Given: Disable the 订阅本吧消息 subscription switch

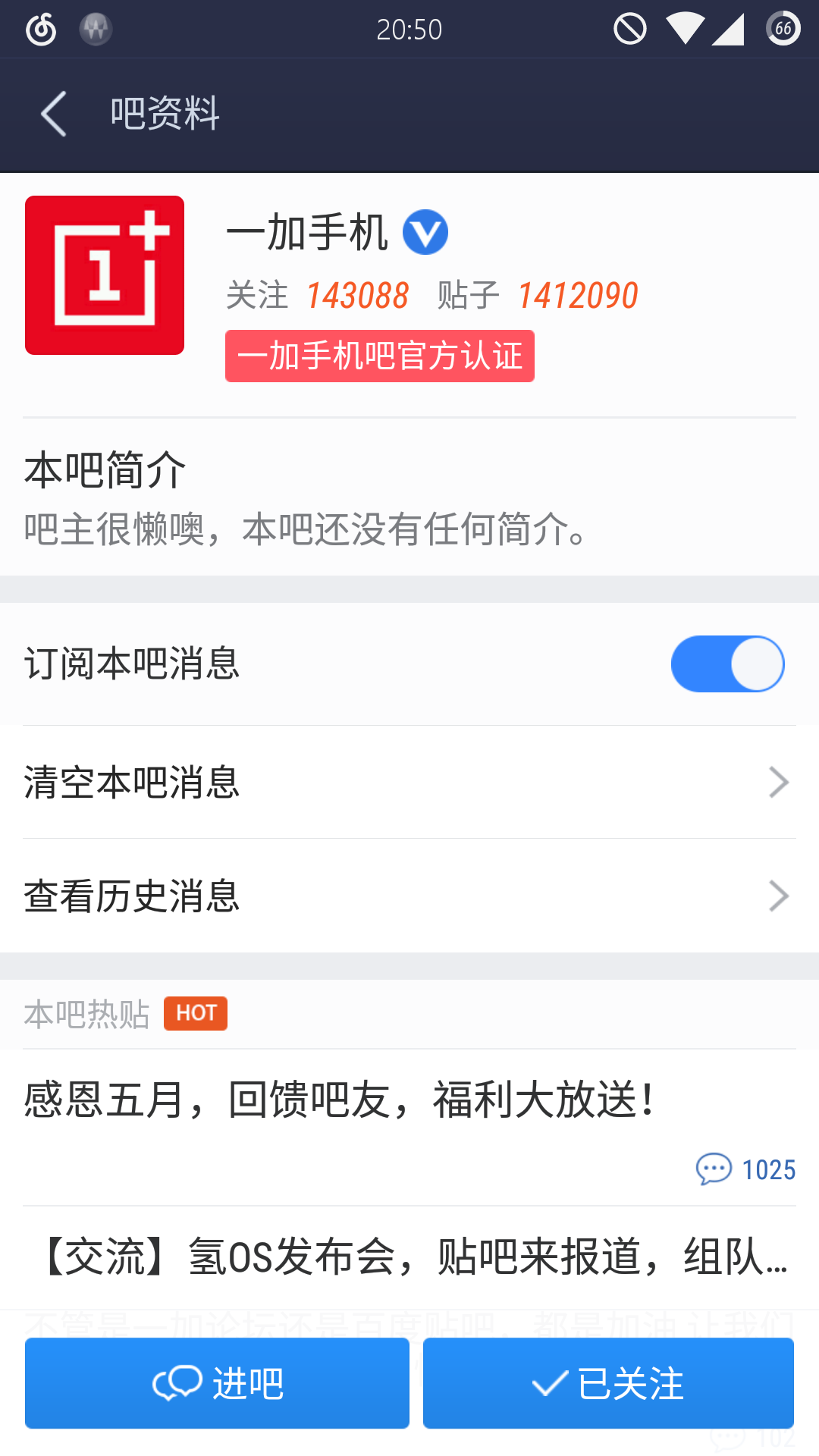Looking at the screenshot, I should click(x=726, y=663).
